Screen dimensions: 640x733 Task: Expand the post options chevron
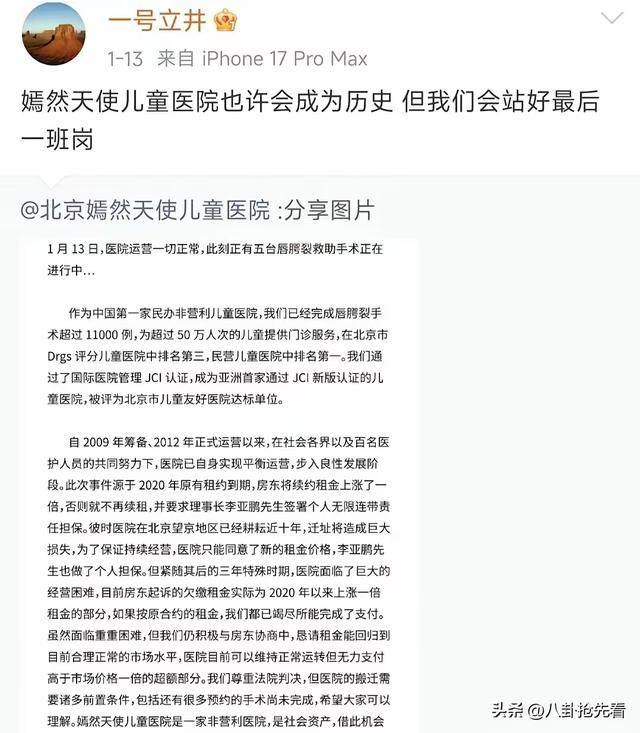point(611,17)
